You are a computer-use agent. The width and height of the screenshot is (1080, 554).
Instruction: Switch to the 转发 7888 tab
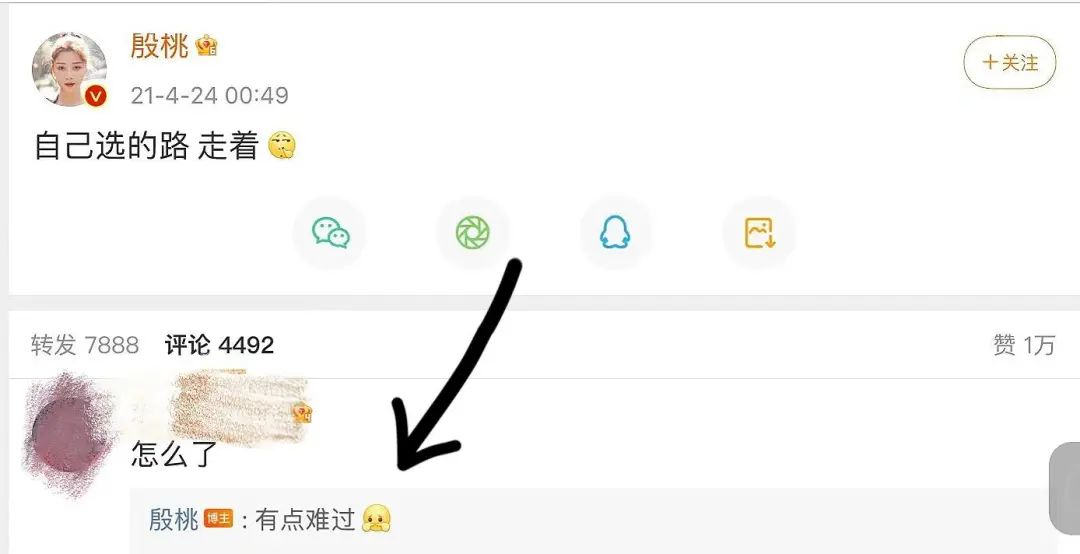pyautogui.click(x=84, y=346)
